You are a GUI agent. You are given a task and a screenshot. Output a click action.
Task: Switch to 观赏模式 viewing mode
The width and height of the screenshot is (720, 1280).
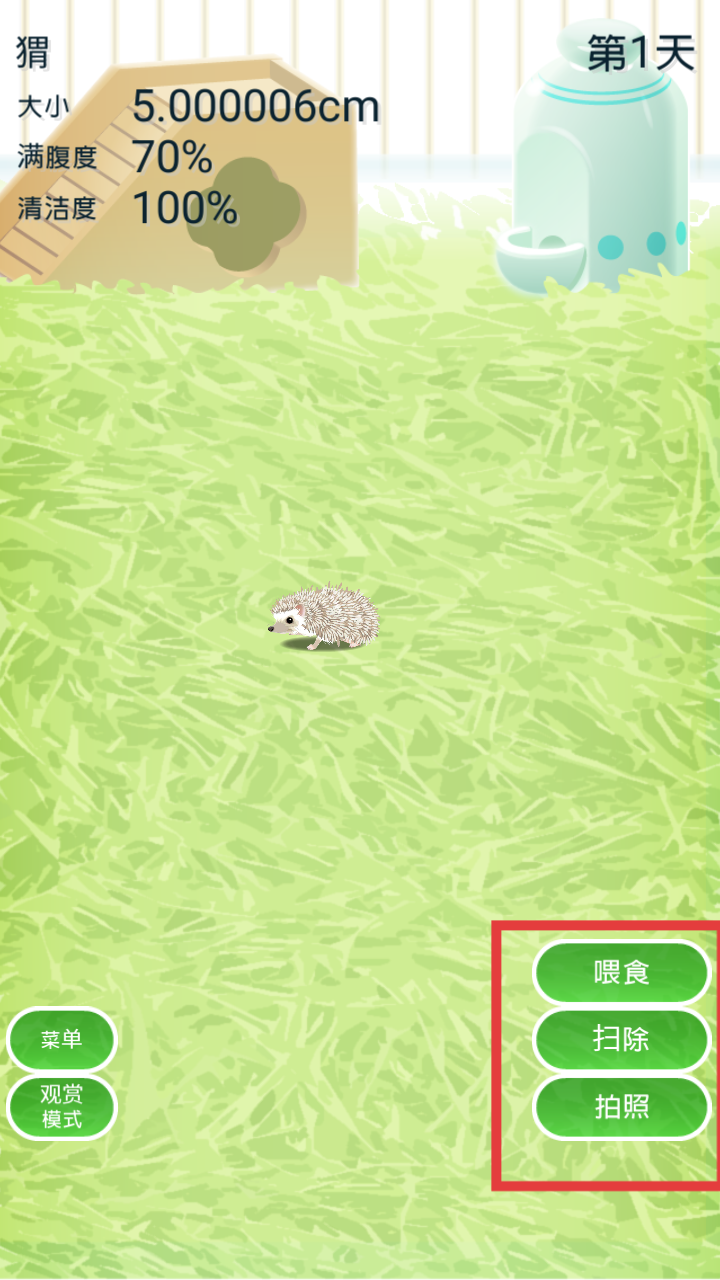(x=62, y=1107)
